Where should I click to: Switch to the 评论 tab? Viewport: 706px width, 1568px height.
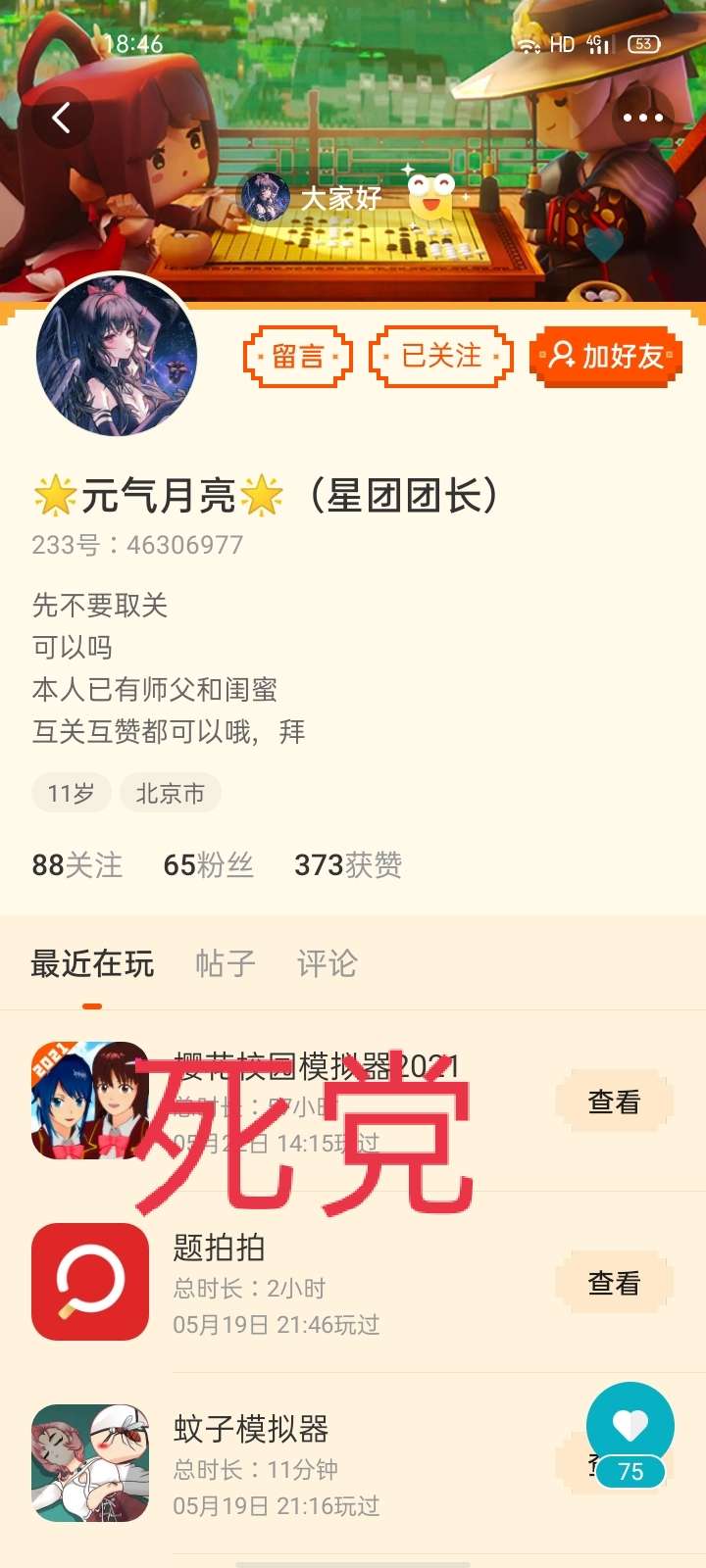[x=328, y=963]
